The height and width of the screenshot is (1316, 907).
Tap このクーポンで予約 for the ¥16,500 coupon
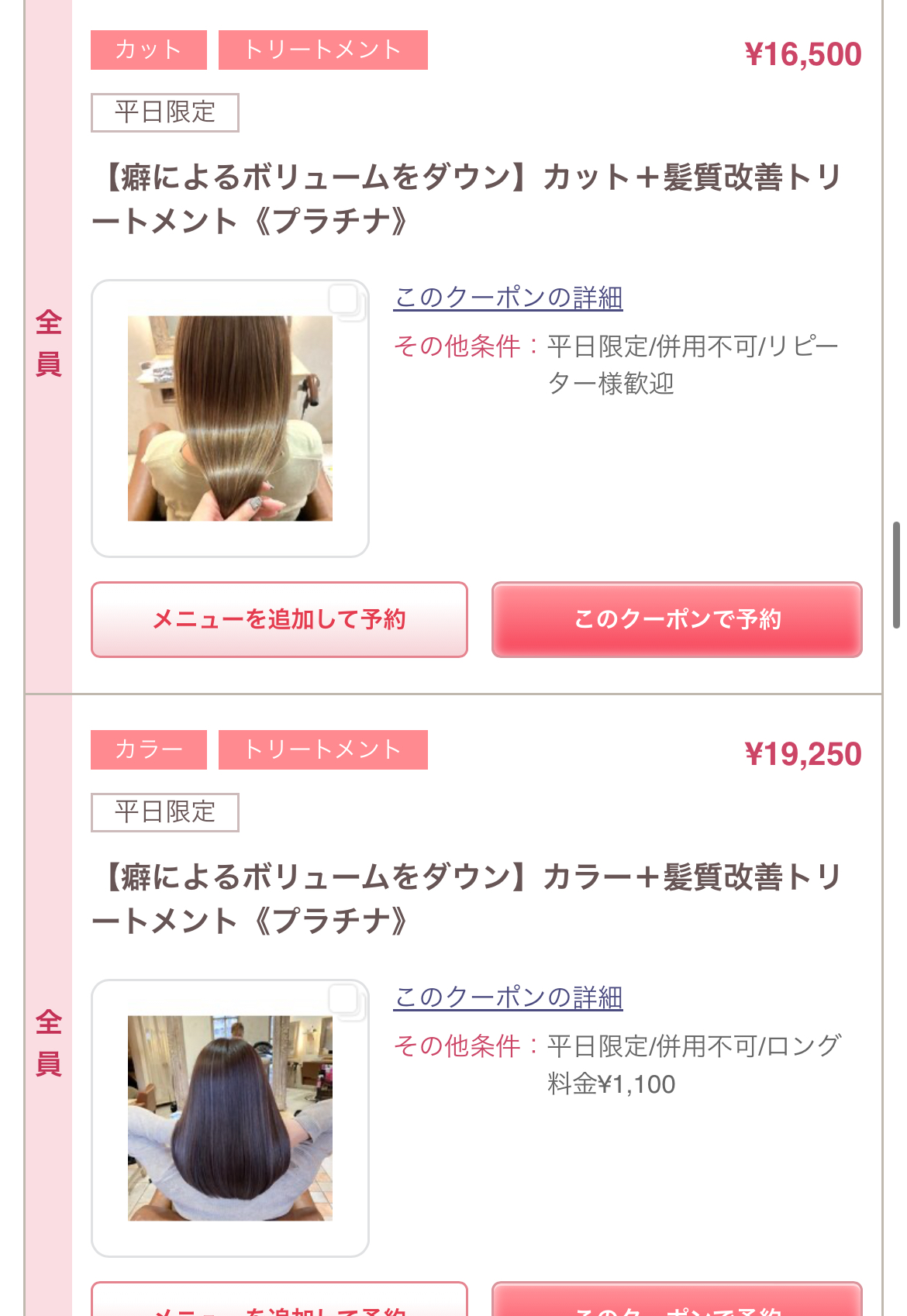tap(677, 619)
